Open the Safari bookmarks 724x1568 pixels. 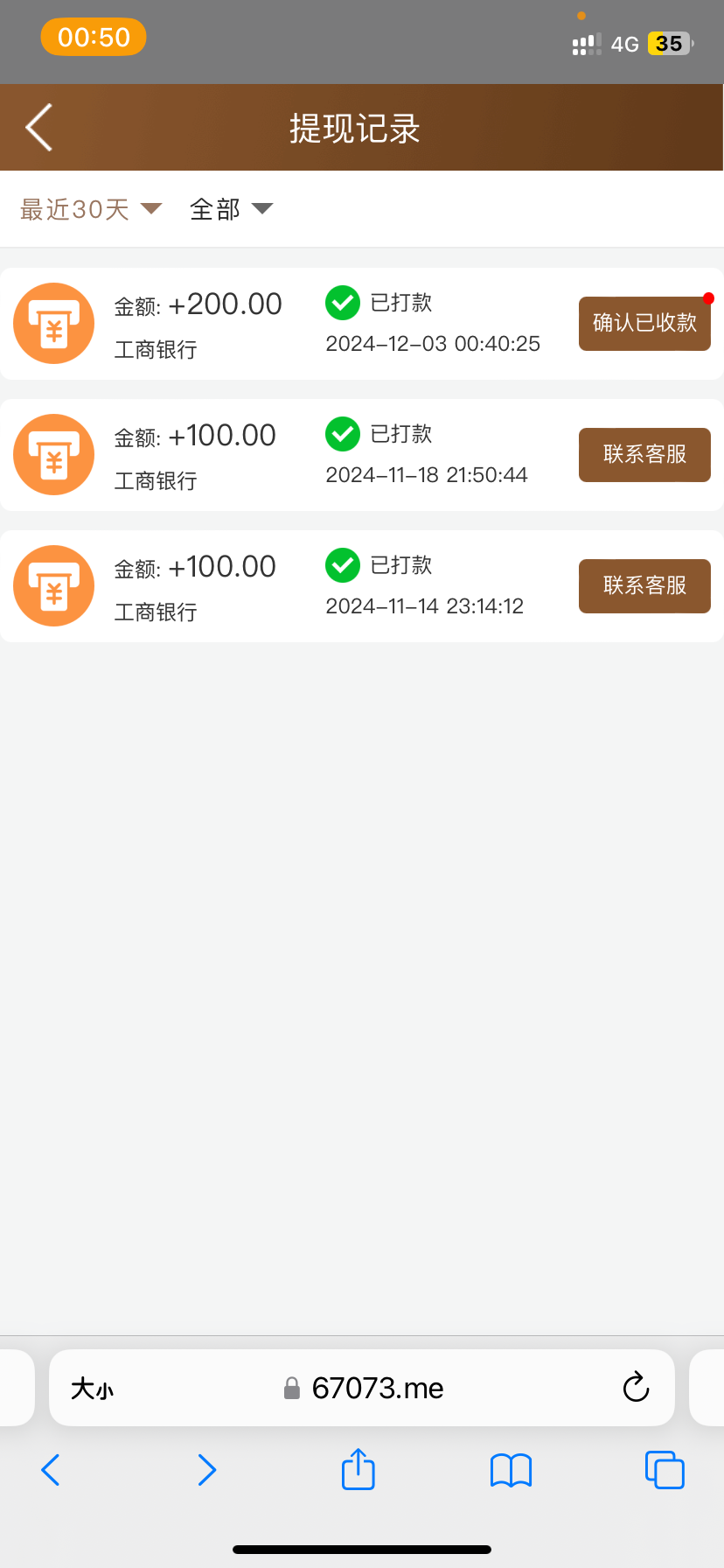[x=512, y=1470]
